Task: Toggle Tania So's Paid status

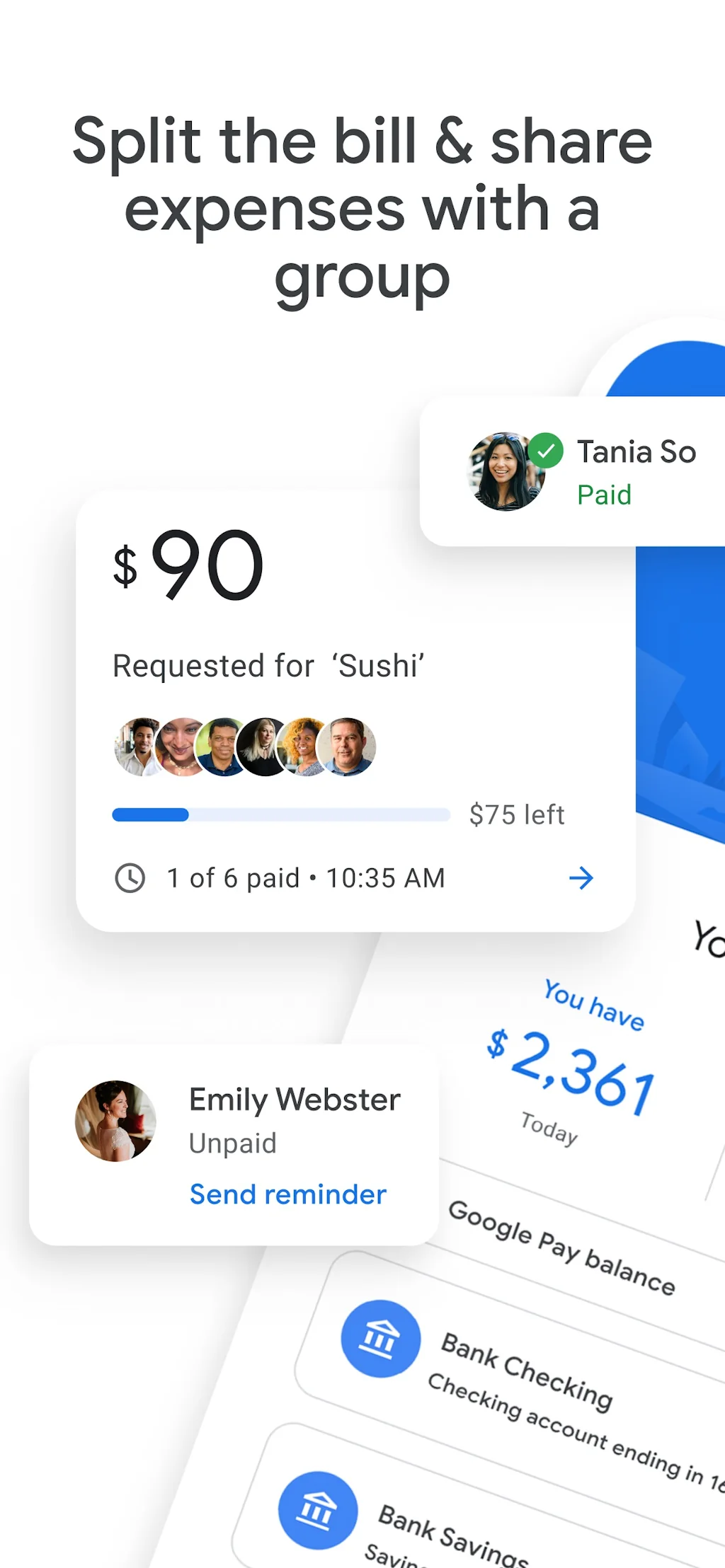Action: (605, 495)
